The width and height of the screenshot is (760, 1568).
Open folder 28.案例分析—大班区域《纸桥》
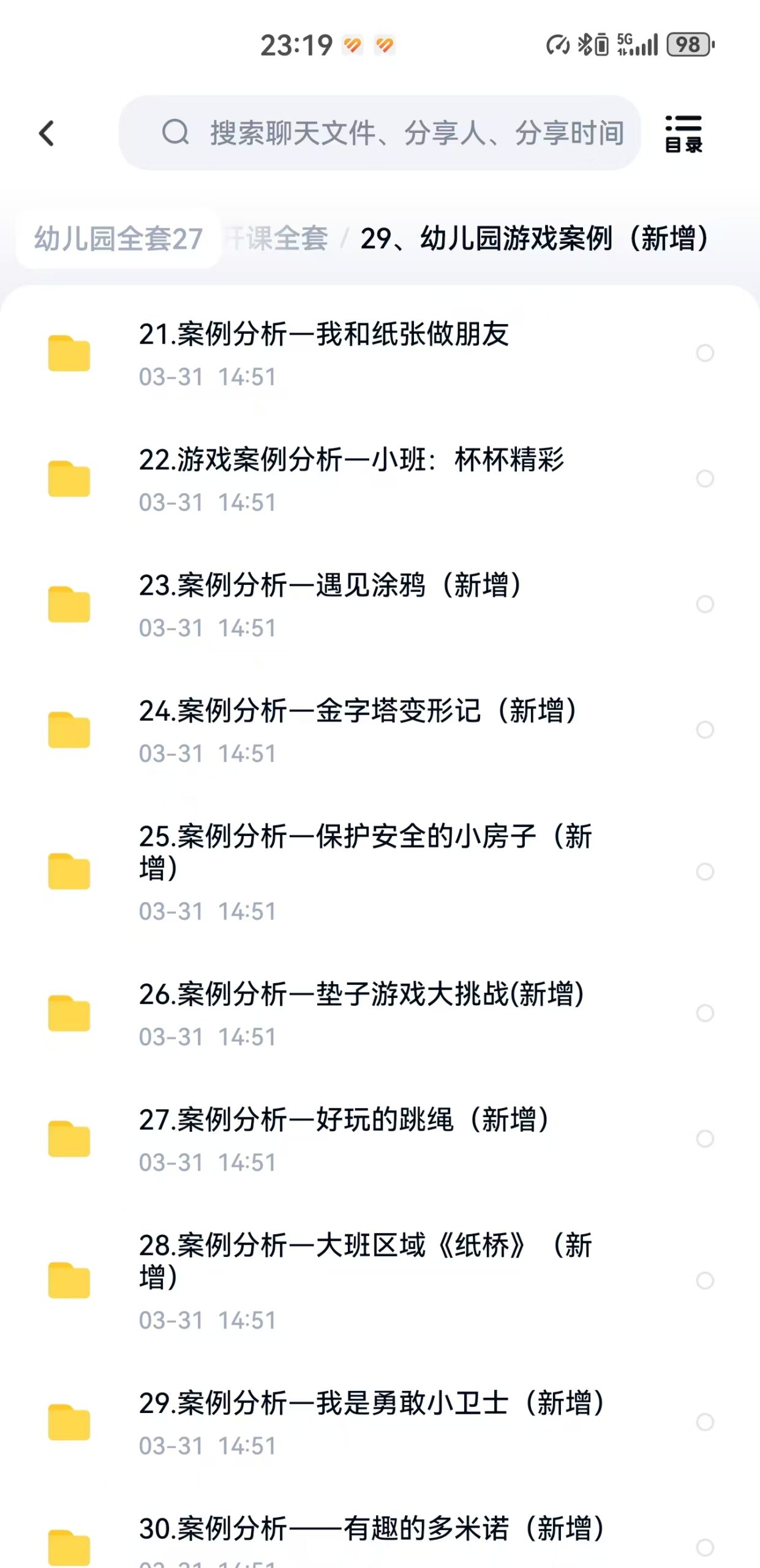coord(365,1280)
